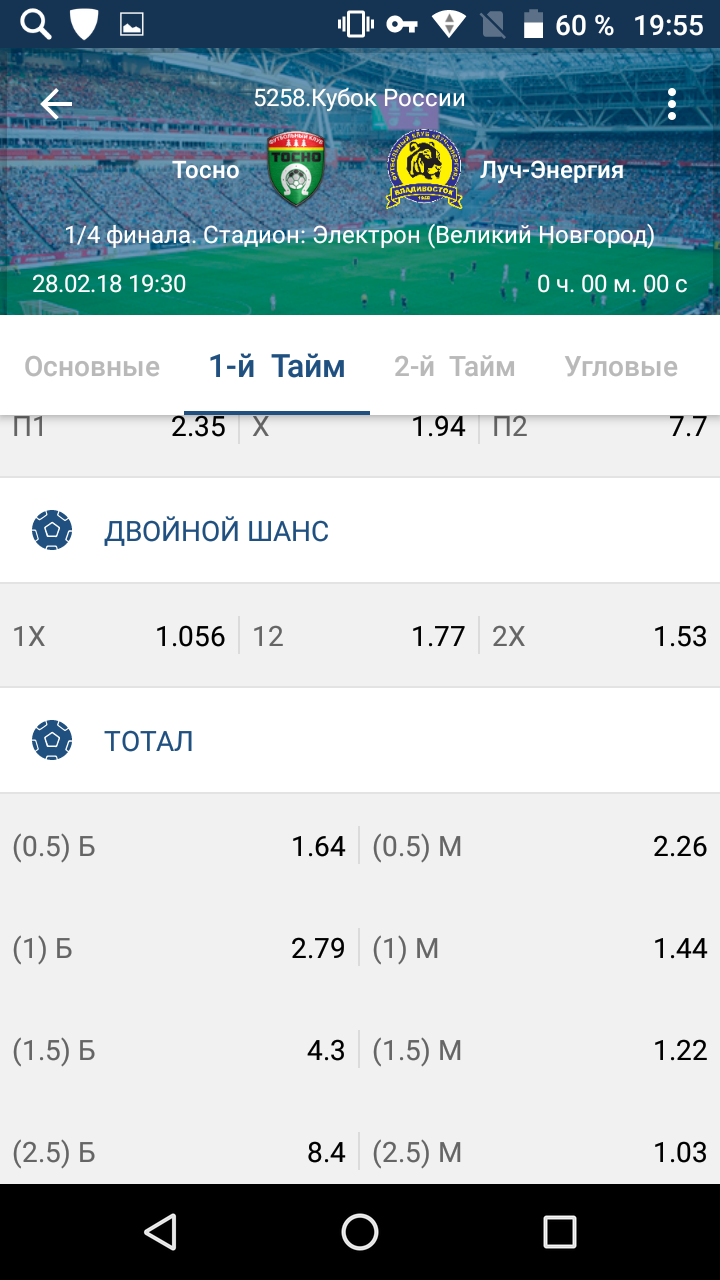Tap total (1) М at 1.44
Screen dimensions: 720x1280
(540, 948)
